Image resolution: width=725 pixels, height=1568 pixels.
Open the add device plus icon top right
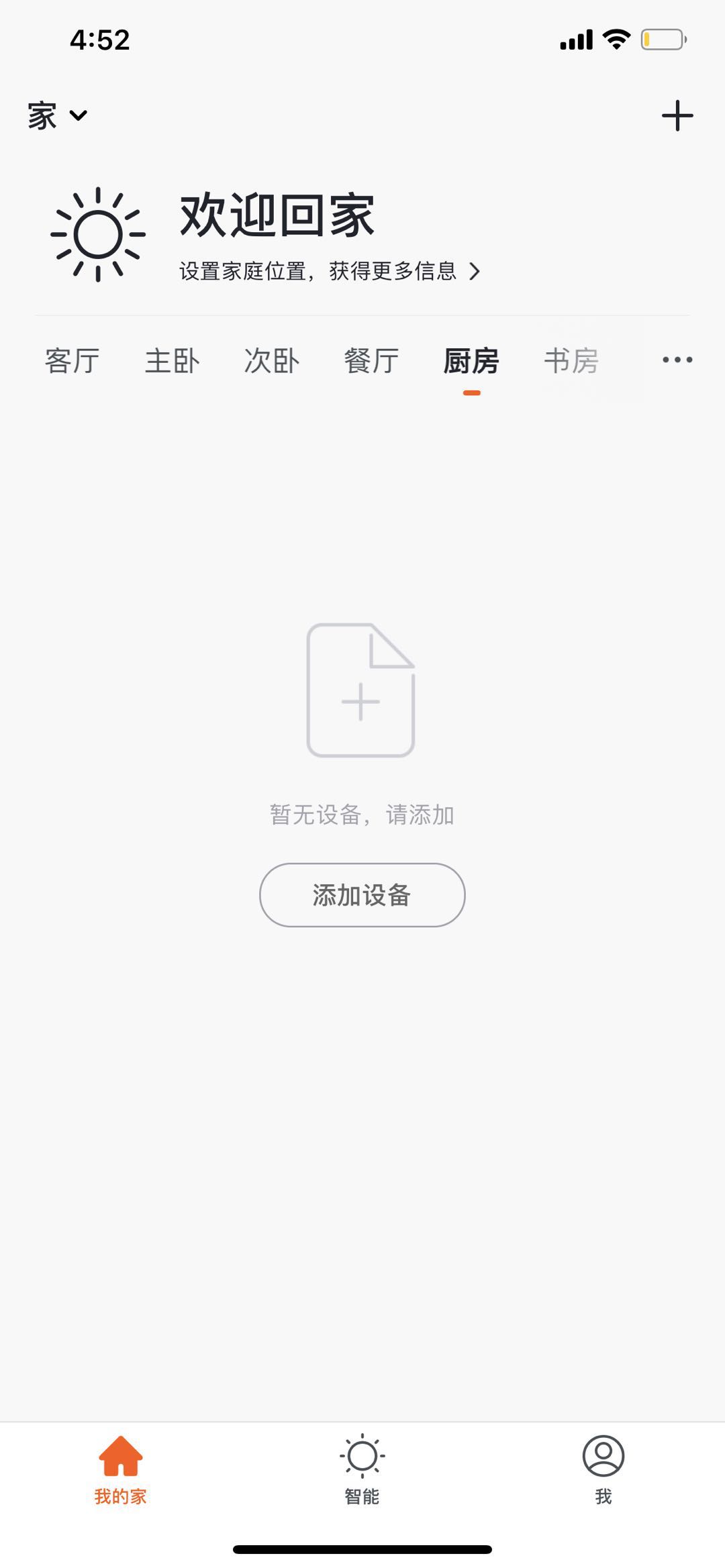click(677, 115)
